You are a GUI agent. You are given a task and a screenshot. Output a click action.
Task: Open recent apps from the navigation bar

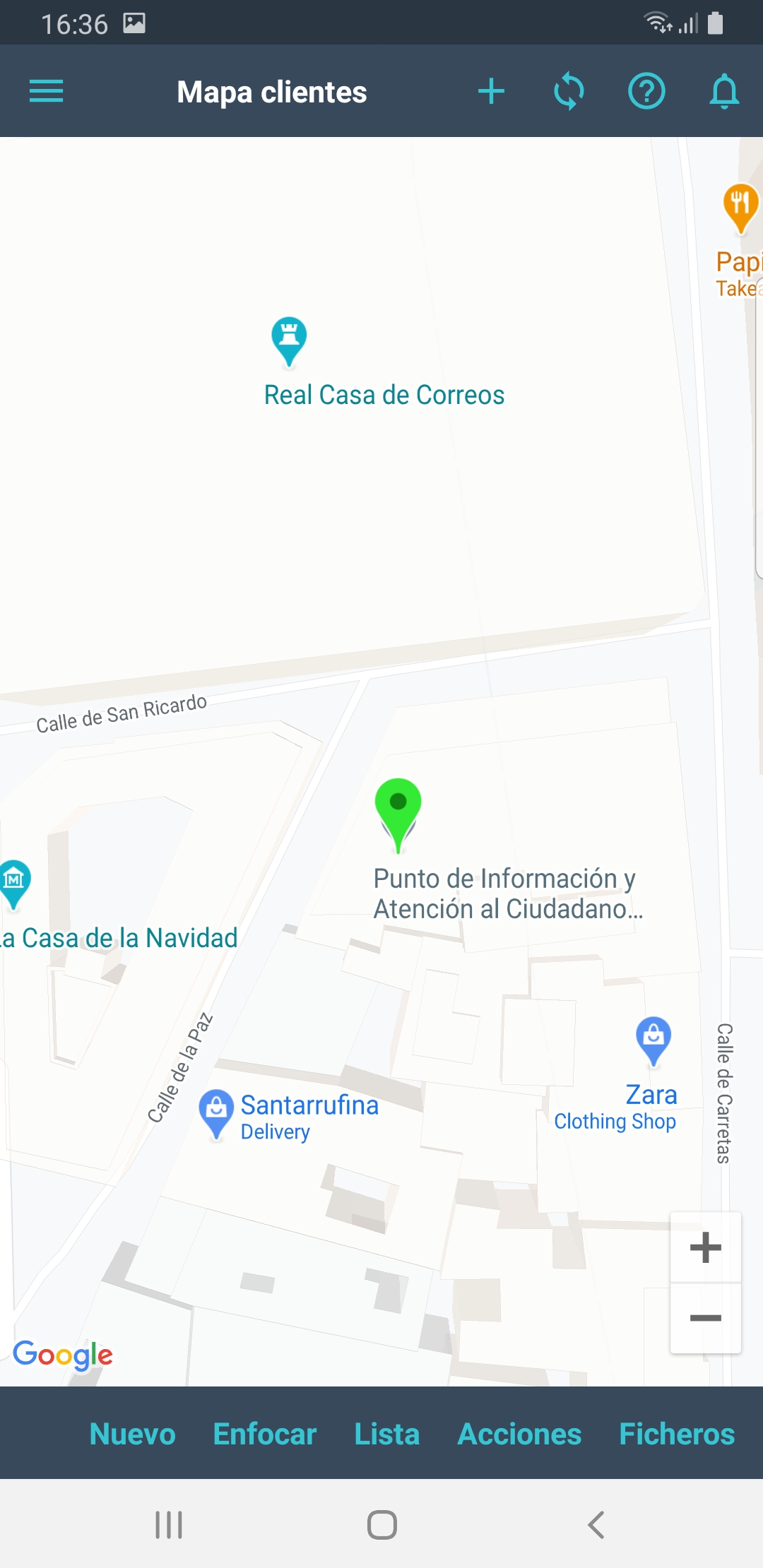click(169, 1524)
